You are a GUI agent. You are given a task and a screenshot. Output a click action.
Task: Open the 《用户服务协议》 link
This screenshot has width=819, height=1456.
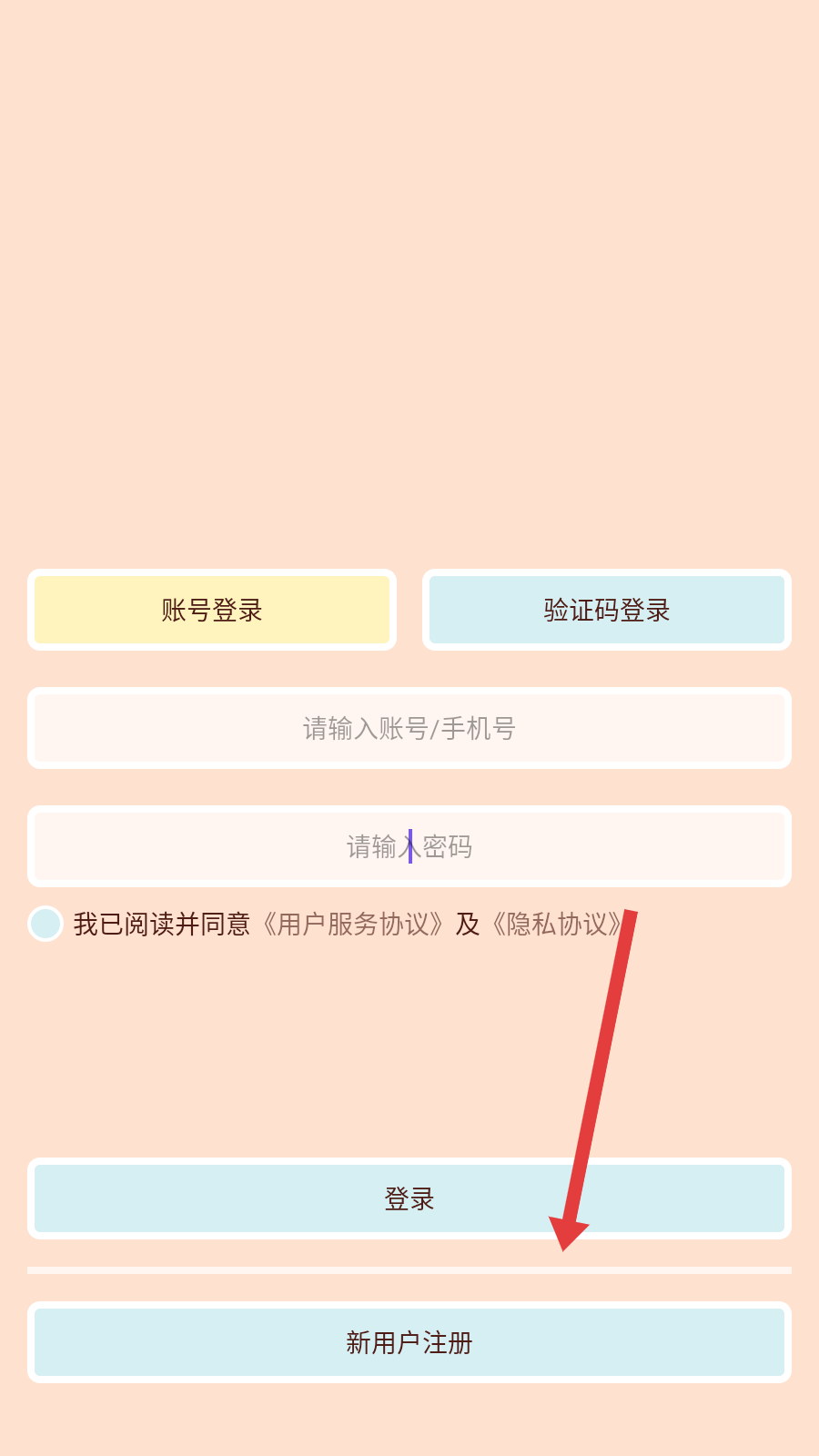tap(353, 925)
